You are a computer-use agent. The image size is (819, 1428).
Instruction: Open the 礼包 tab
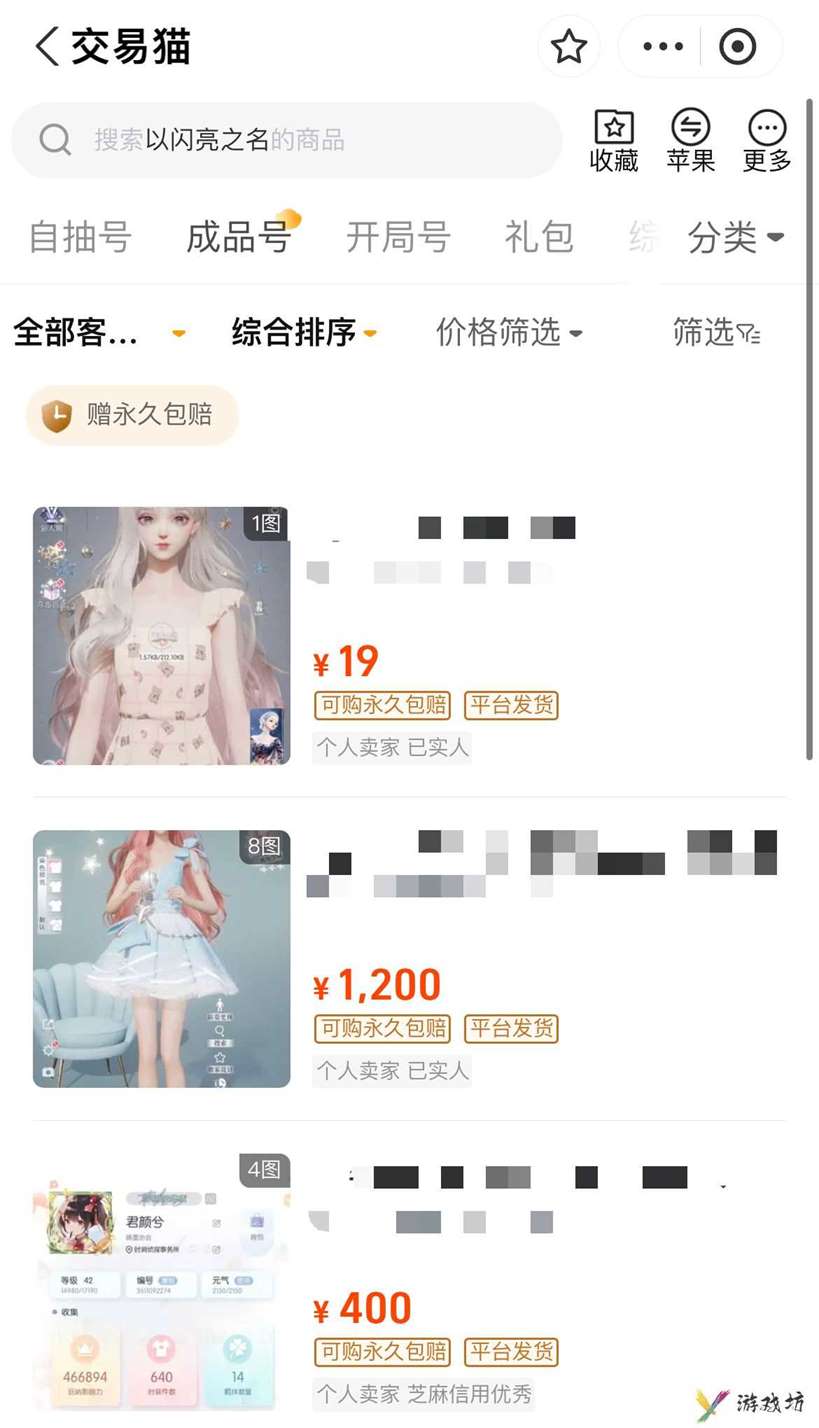539,238
